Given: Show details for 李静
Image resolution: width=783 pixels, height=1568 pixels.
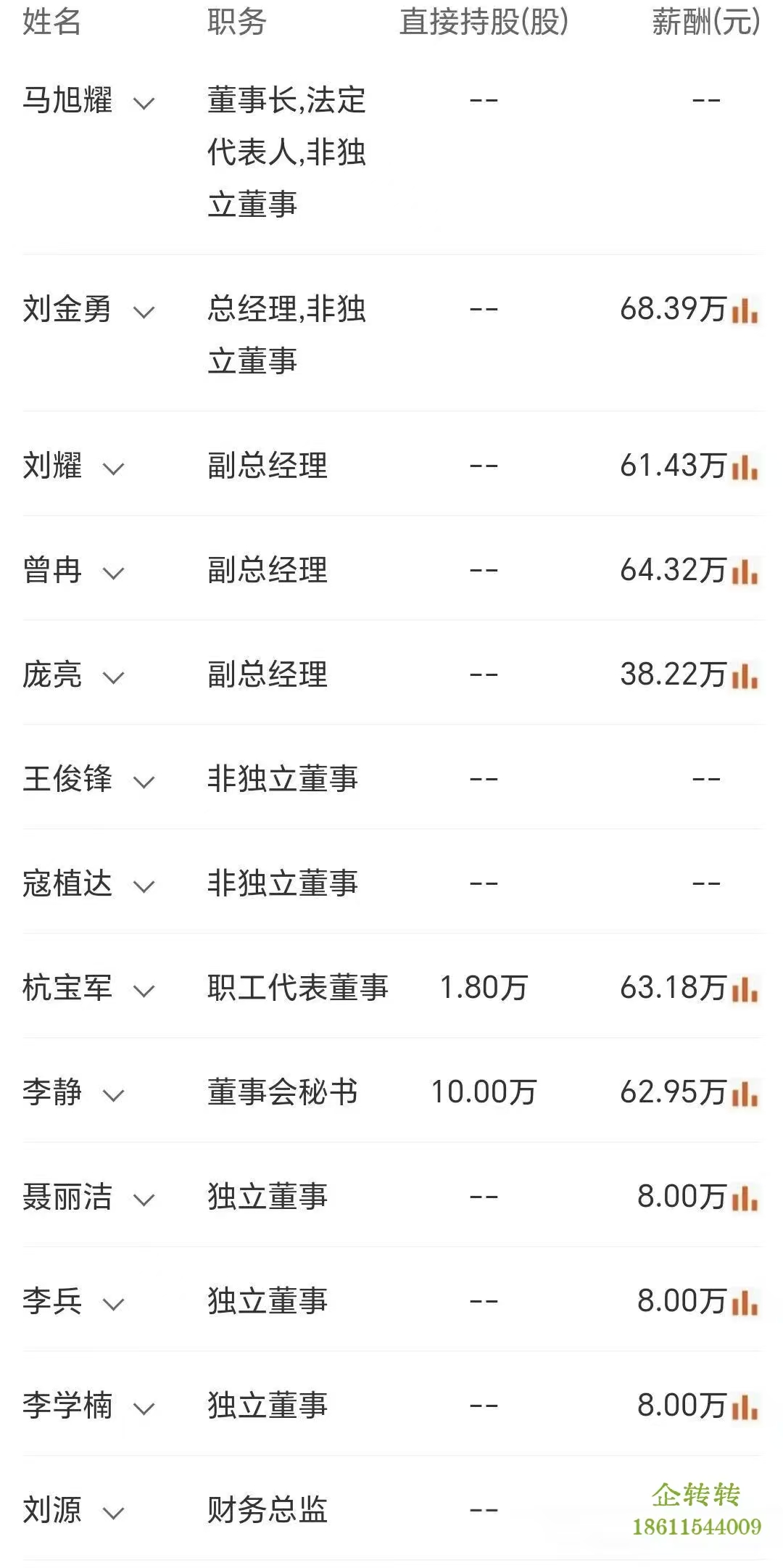Looking at the screenshot, I should click(x=114, y=1095).
